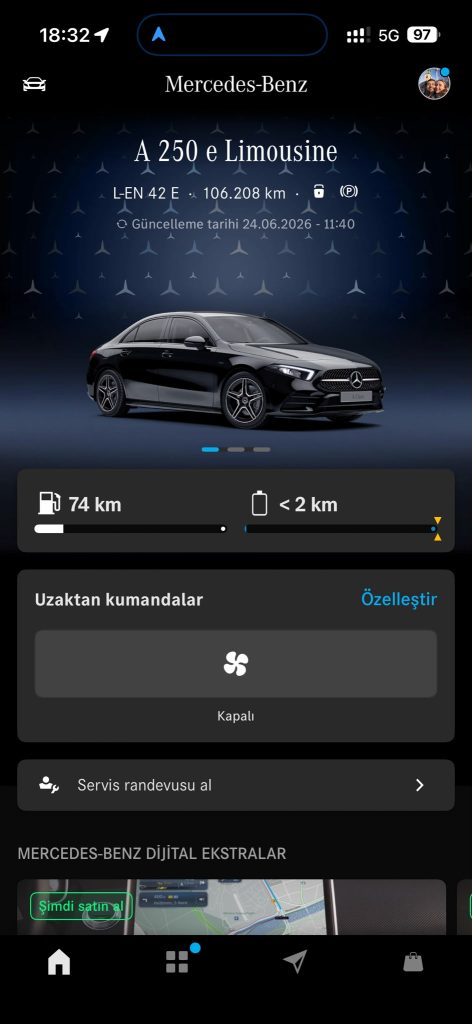The image size is (472, 1024).
Task: Open the navigation pill in the status bar
Action: (x=232, y=35)
